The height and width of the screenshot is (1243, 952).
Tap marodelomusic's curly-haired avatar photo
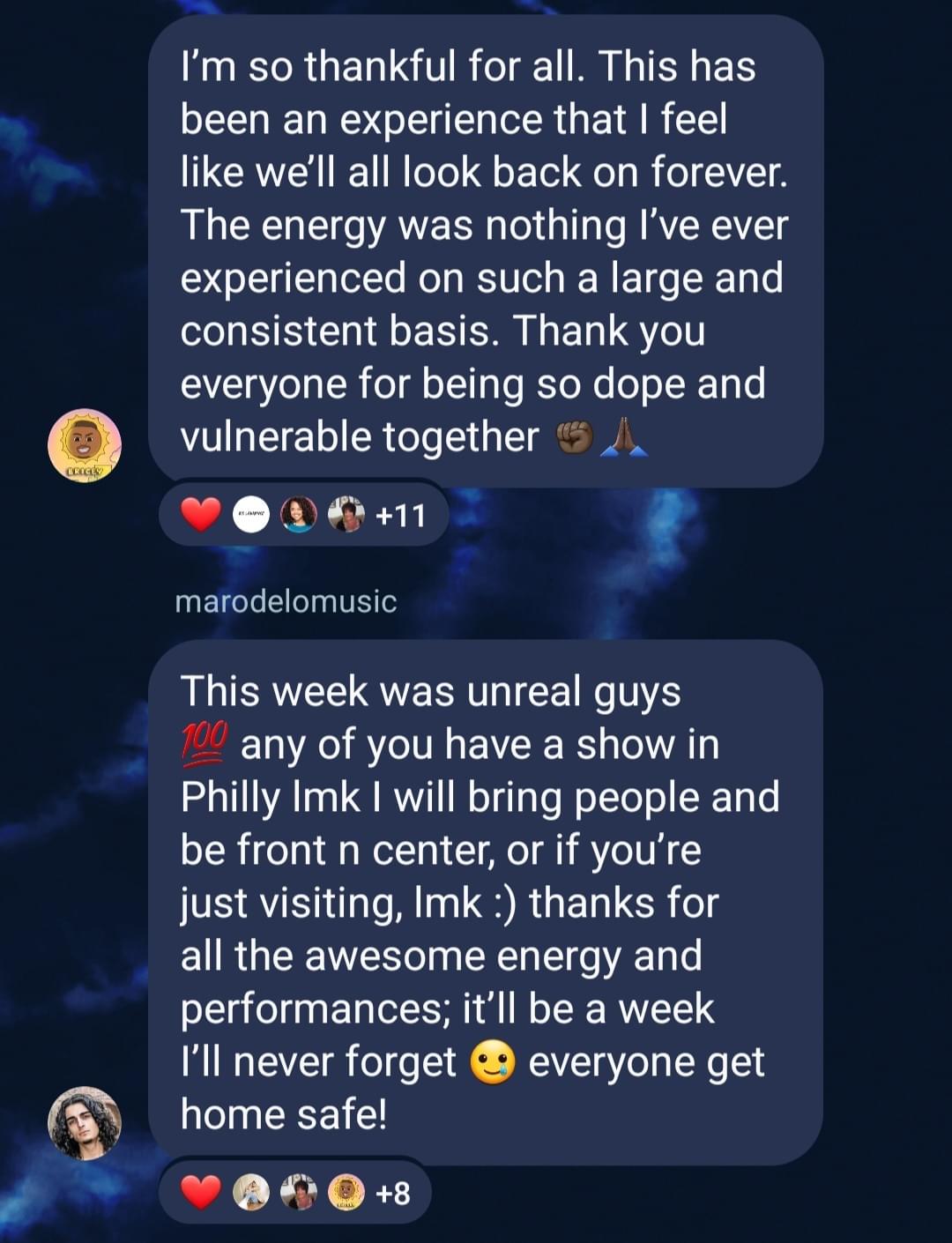[x=85, y=1122]
